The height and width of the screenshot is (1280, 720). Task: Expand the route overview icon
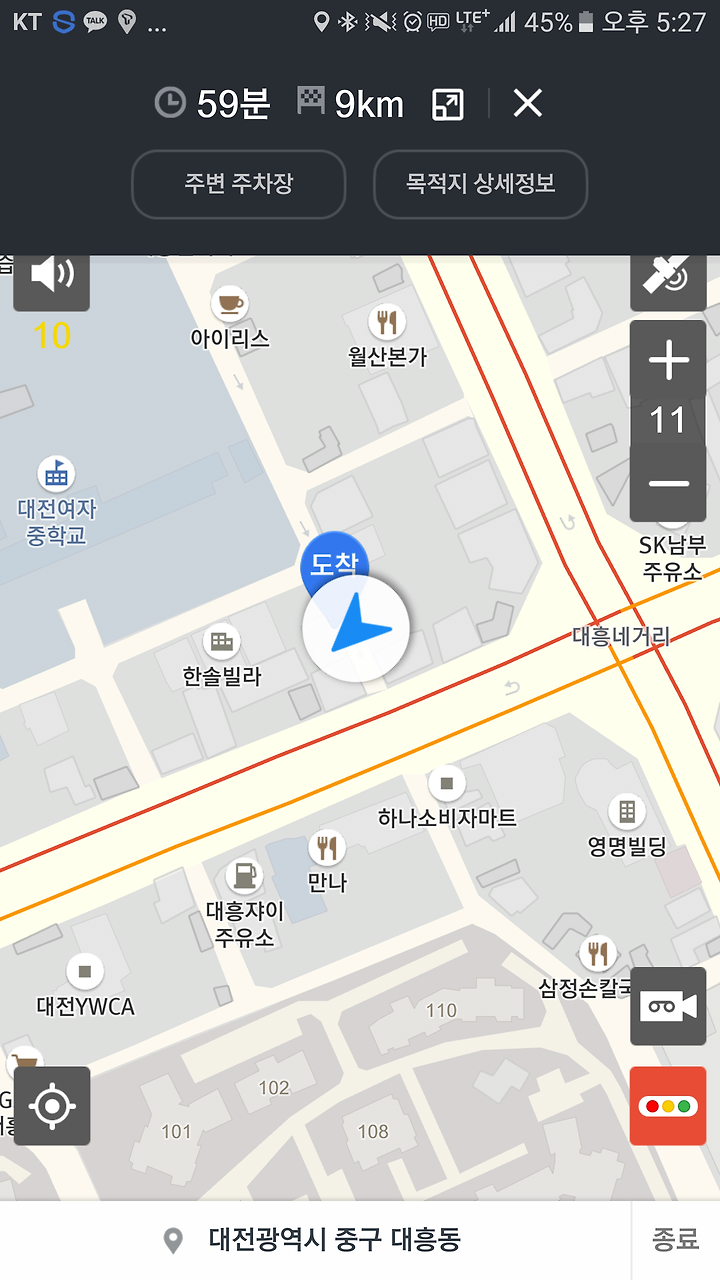(448, 104)
